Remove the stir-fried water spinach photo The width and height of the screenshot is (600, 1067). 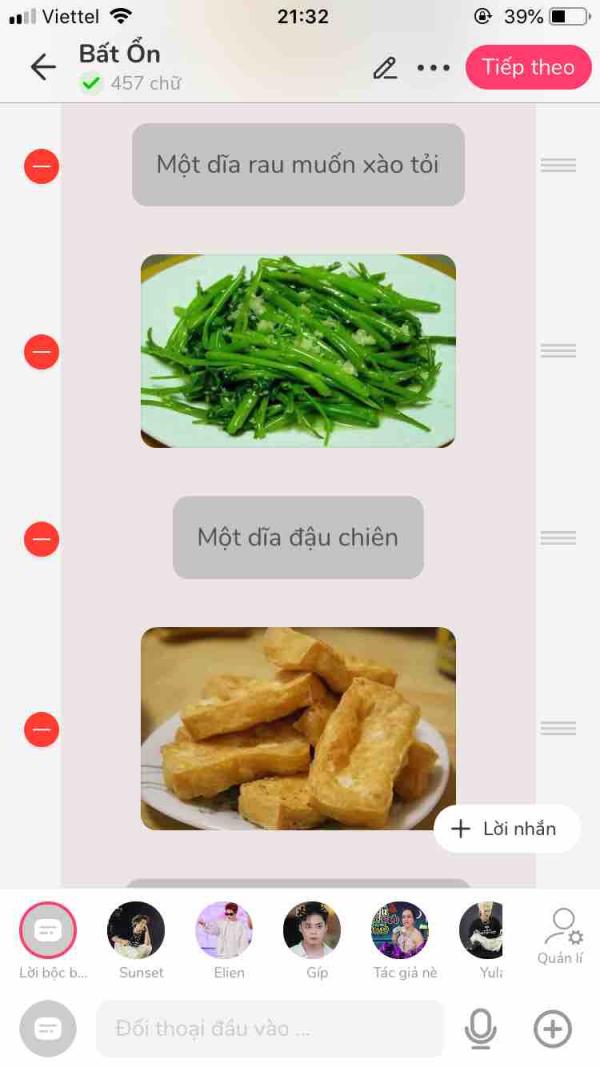tap(42, 352)
